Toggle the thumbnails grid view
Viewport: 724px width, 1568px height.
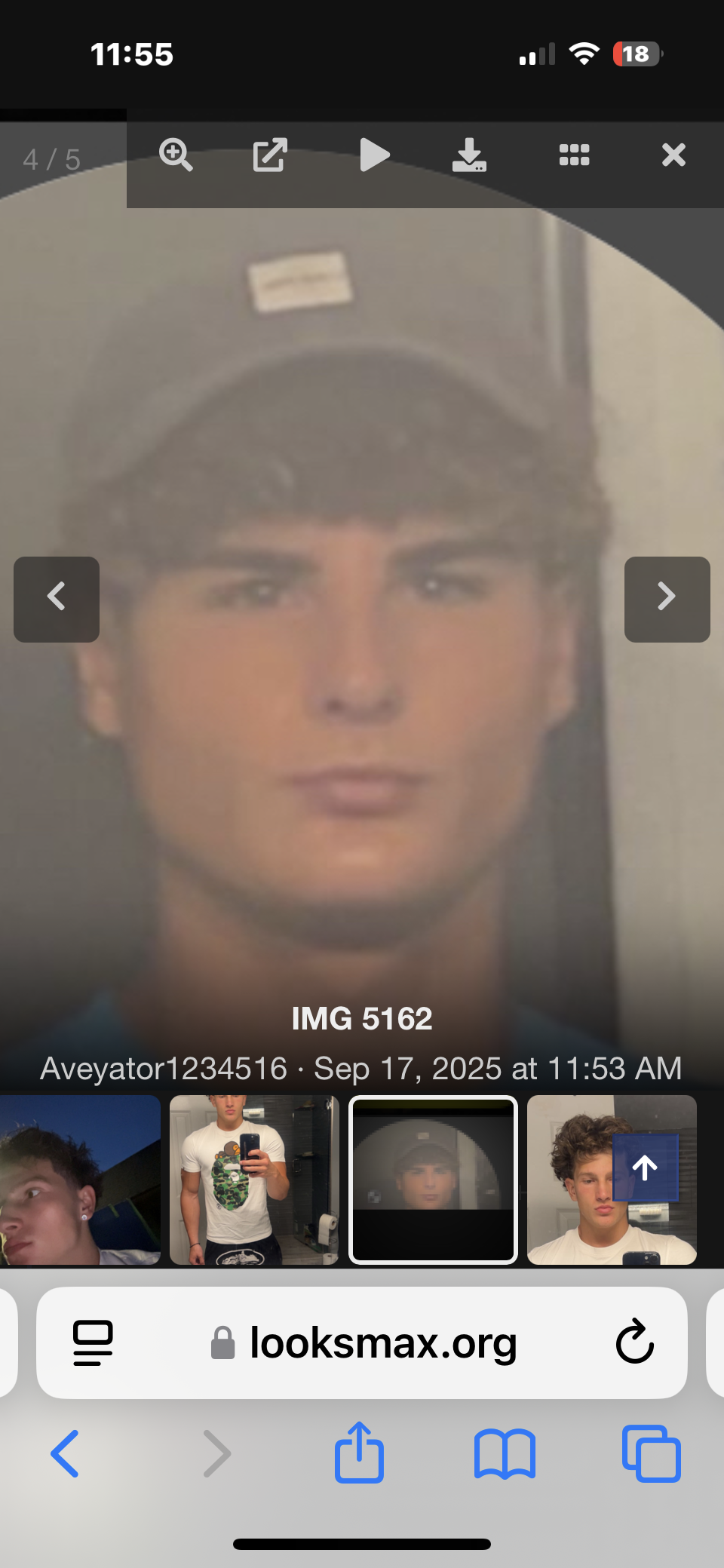coord(574,155)
